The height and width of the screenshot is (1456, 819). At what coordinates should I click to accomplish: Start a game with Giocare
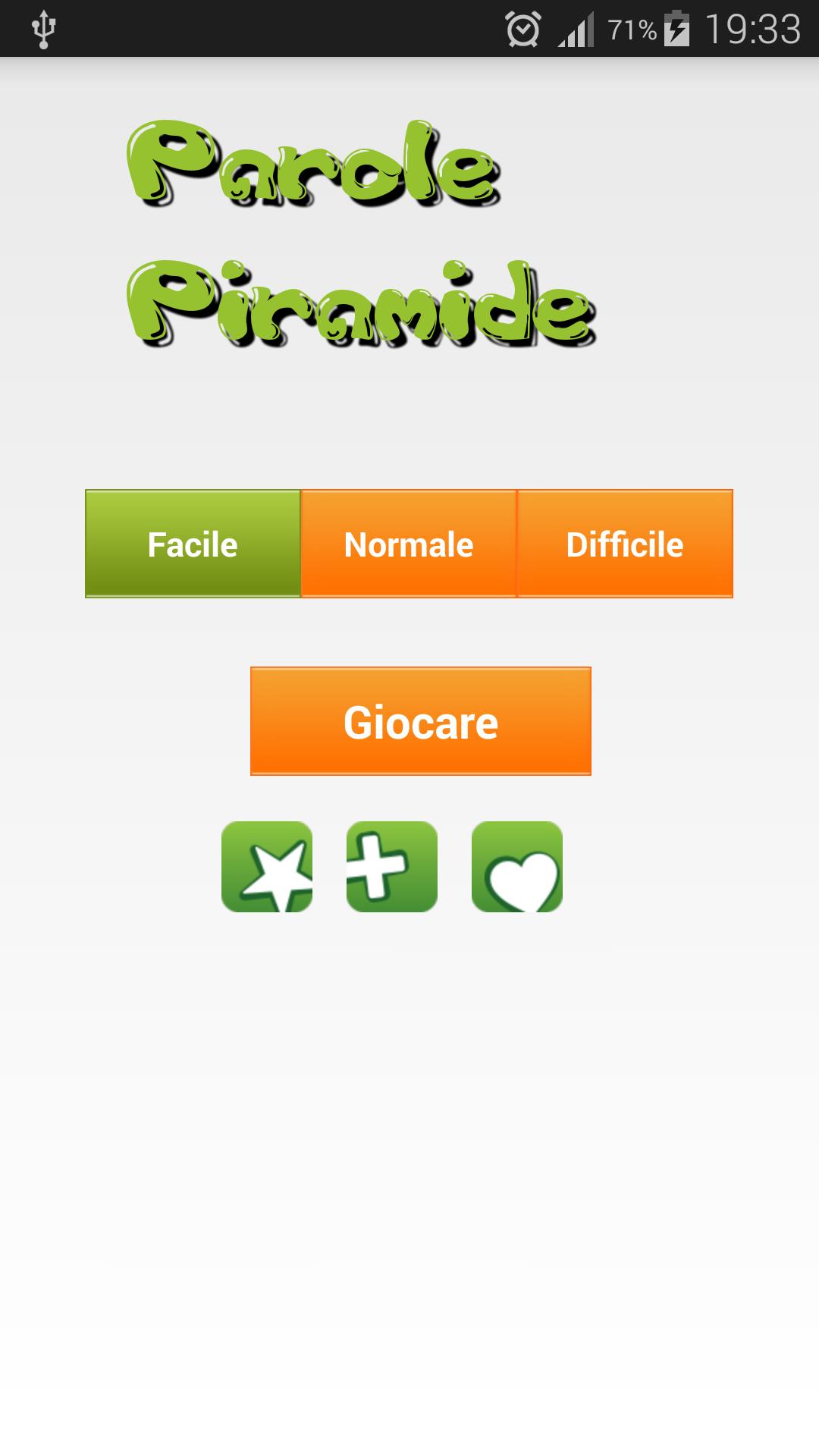point(421,721)
